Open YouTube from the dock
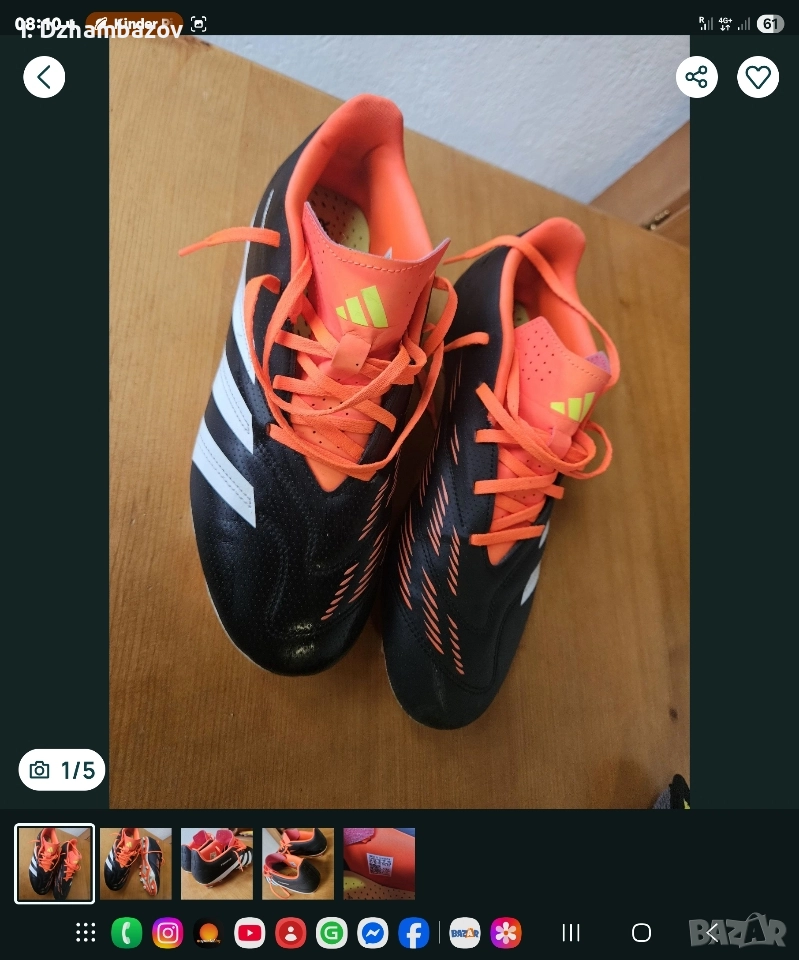Image resolution: width=799 pixels, height=960 pixels. coord(249,933)
